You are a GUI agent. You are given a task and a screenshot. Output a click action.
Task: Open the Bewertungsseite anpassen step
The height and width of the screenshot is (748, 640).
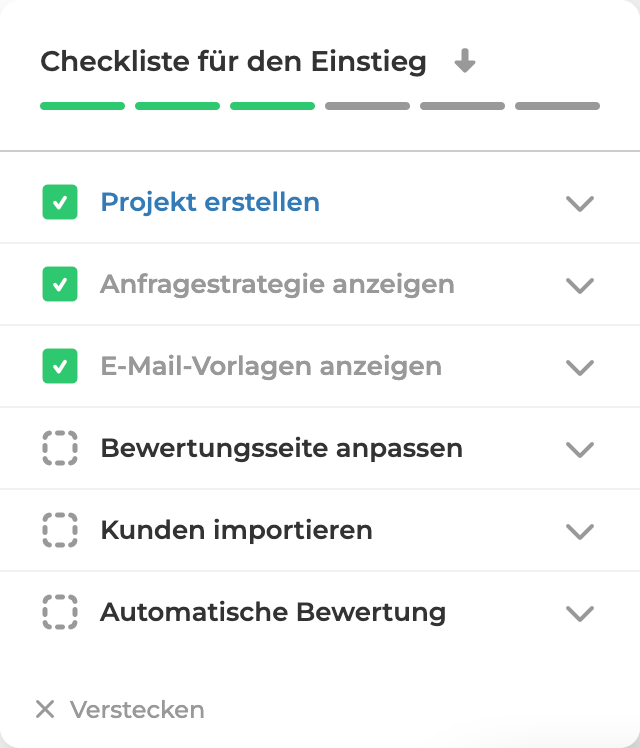[x=281, y=448]
